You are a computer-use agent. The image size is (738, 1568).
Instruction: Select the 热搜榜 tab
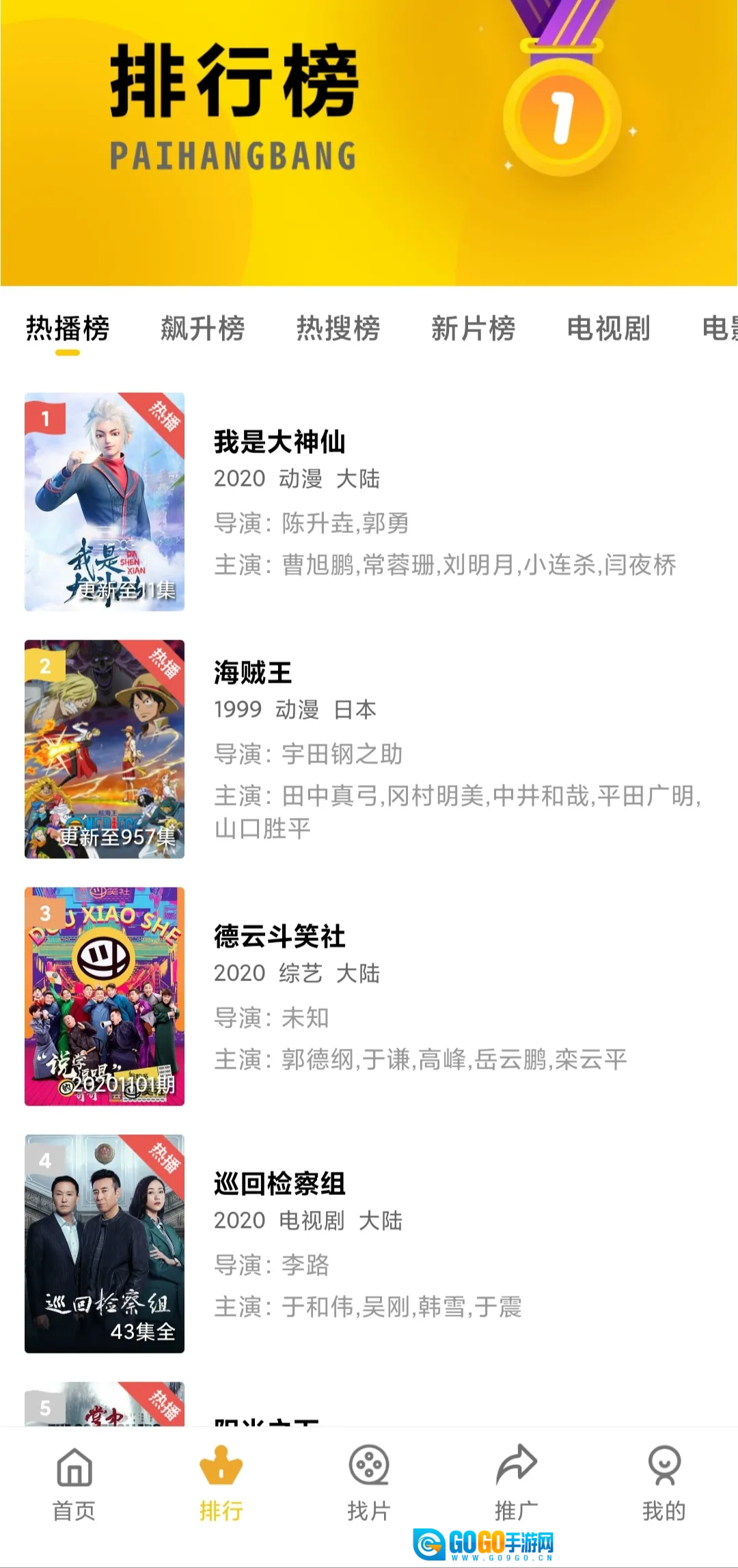(338, 329)
